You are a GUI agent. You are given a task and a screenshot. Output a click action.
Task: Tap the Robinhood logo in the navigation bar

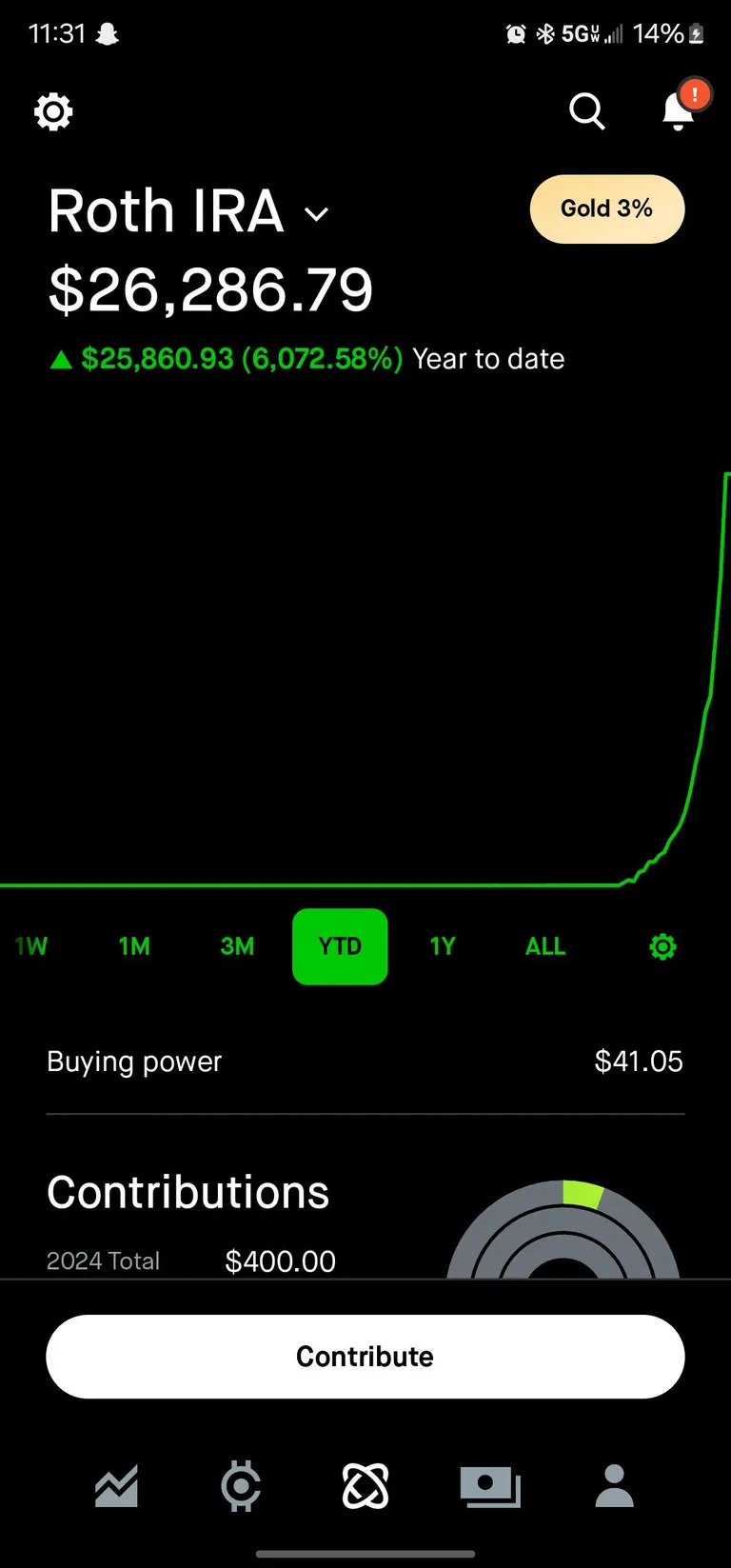(x=365, y=1485)
